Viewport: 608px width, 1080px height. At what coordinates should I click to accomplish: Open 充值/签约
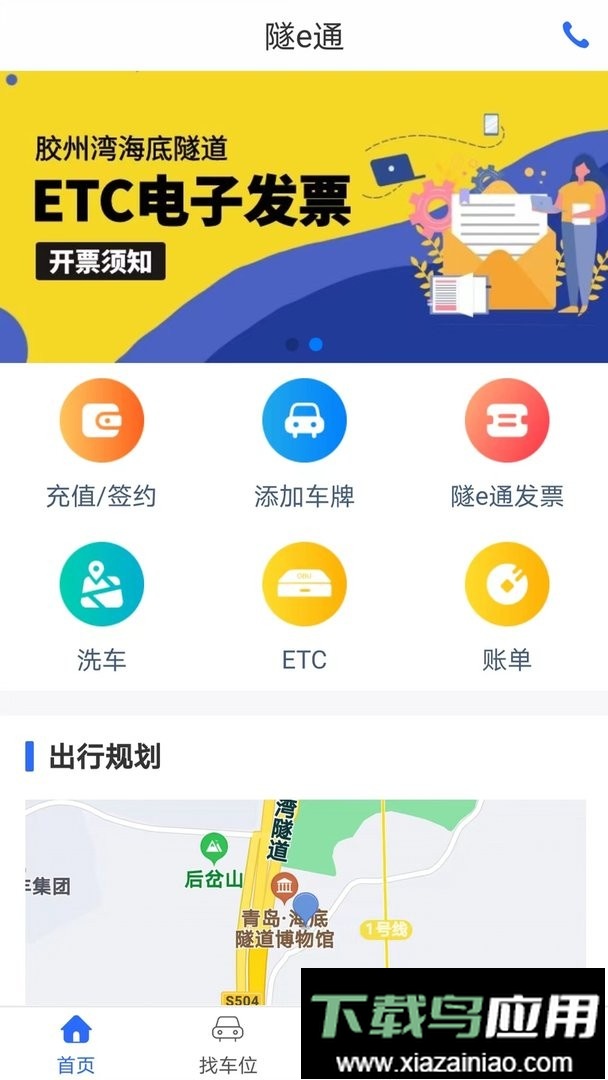[x=101, y=442]
